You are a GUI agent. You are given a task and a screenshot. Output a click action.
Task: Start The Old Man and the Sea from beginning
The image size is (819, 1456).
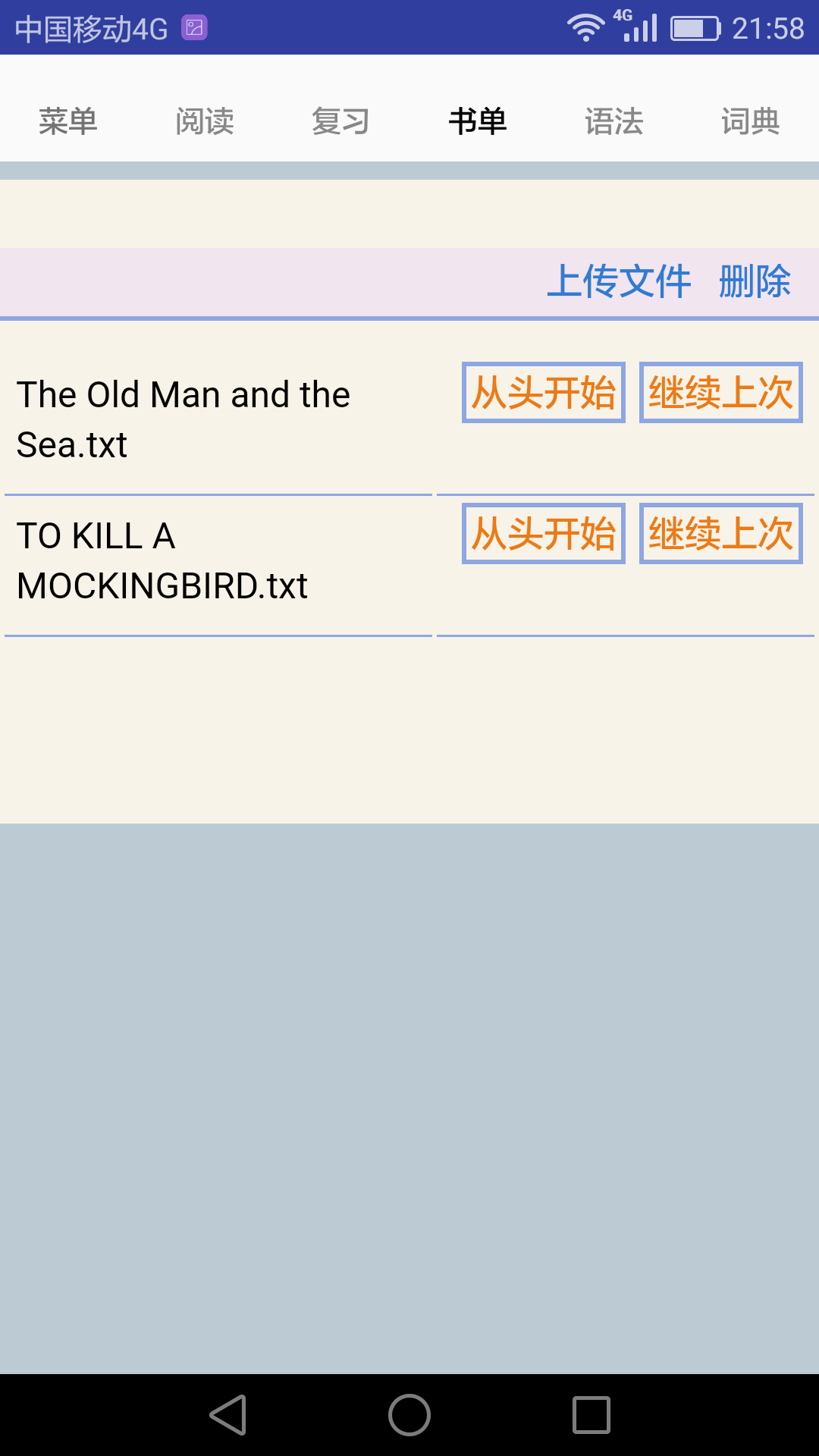[544, 393]
